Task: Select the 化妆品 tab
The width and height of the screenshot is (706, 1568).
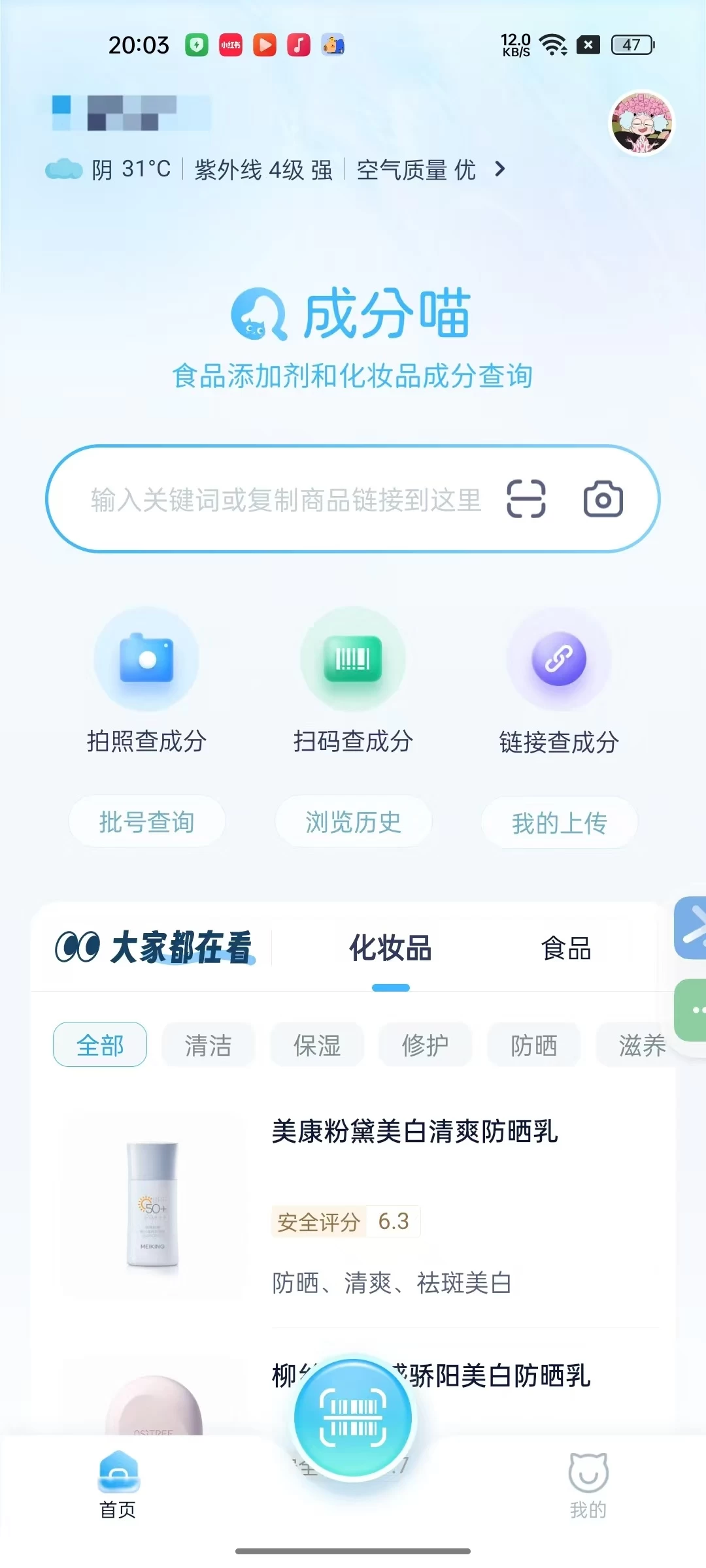Action: pyautogui.click(x=390, y=949)
